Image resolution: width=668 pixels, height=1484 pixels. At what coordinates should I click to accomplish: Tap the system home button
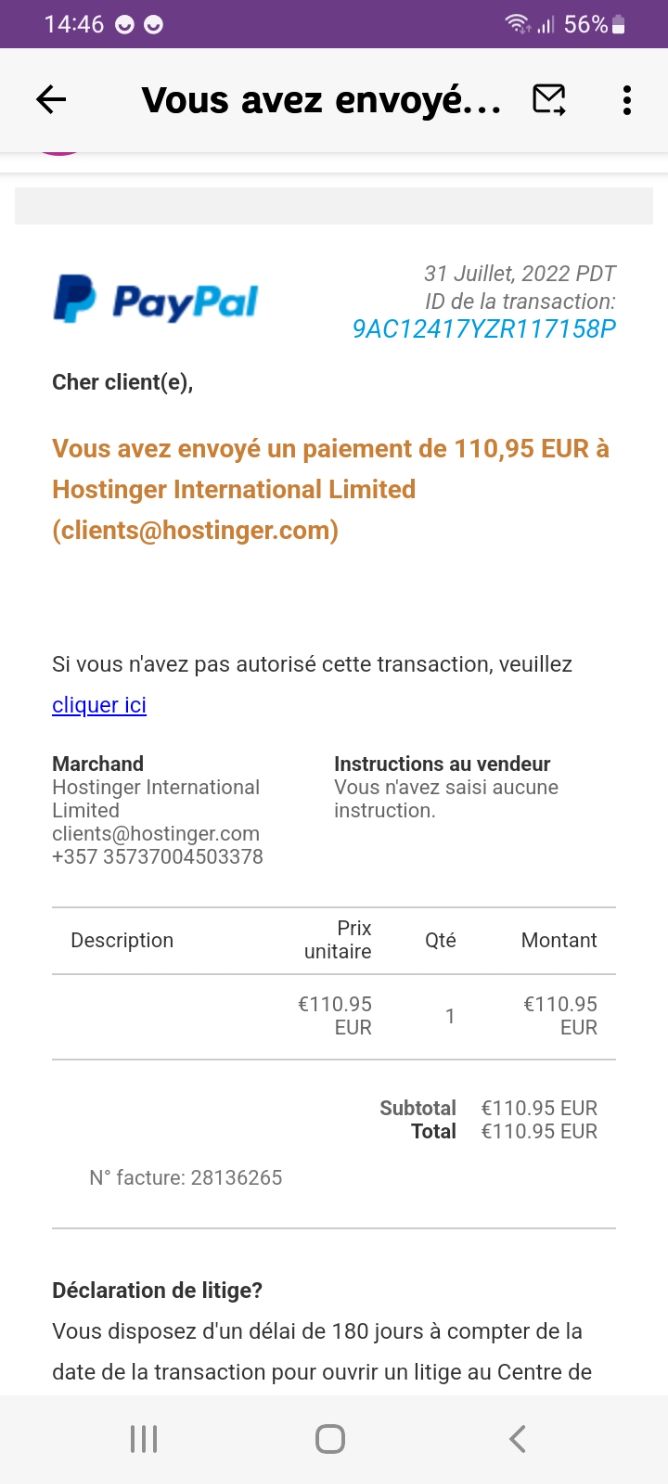[330, 1439]
